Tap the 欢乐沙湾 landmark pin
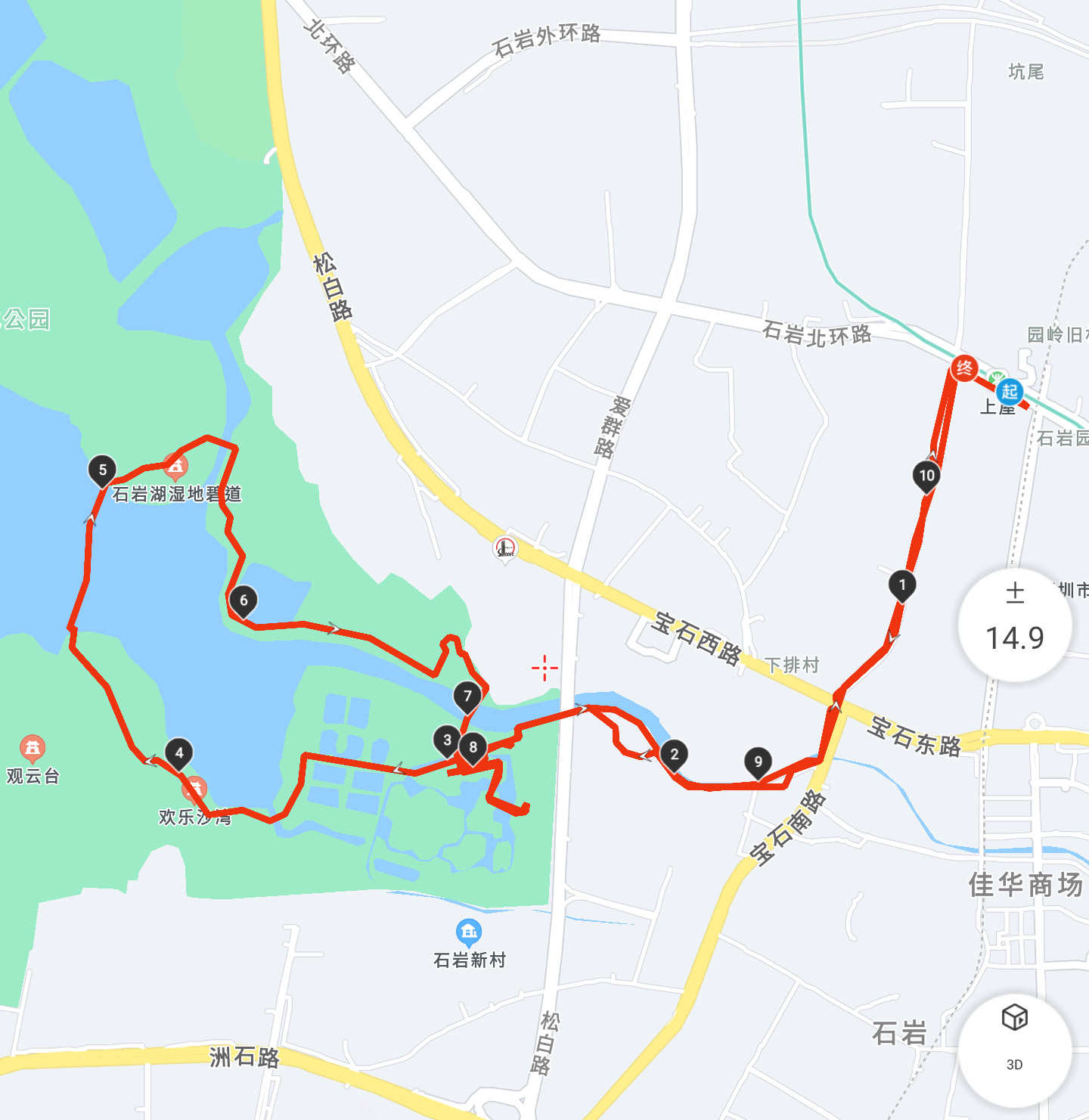 [x=194, y=789]
